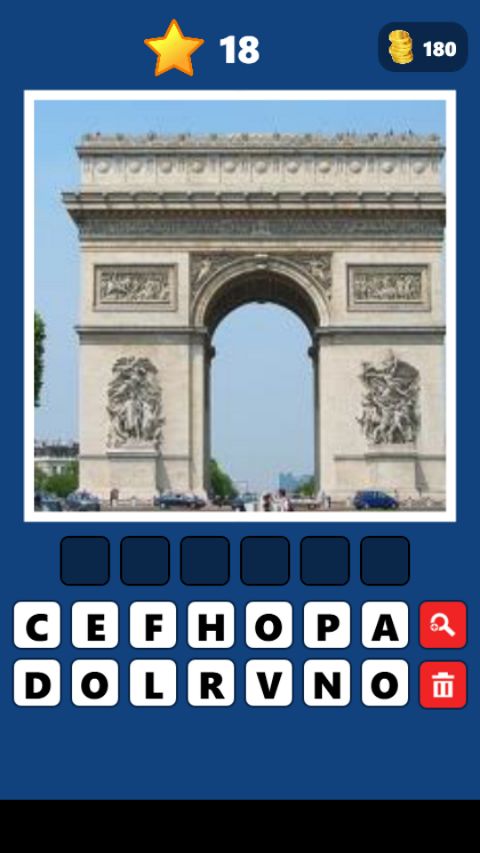Pick the letter A tile
The width and height of the screenshot is (480, 853).
coord(385,625)
